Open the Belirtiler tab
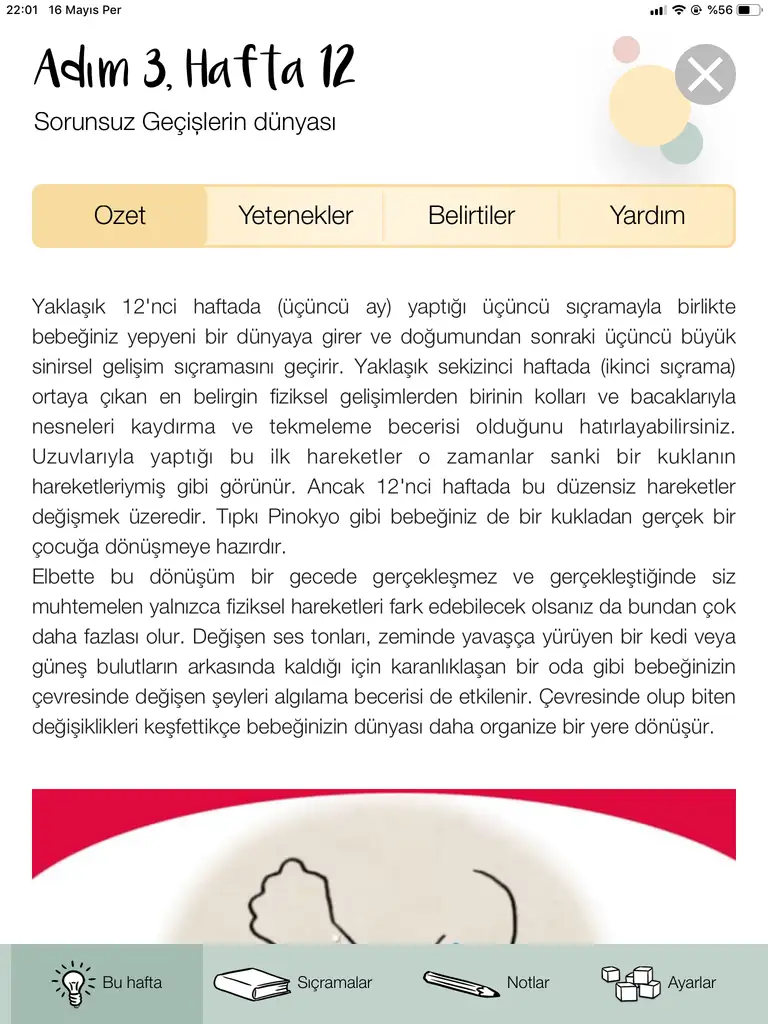 pyautogui.click(x=471, y=216)
